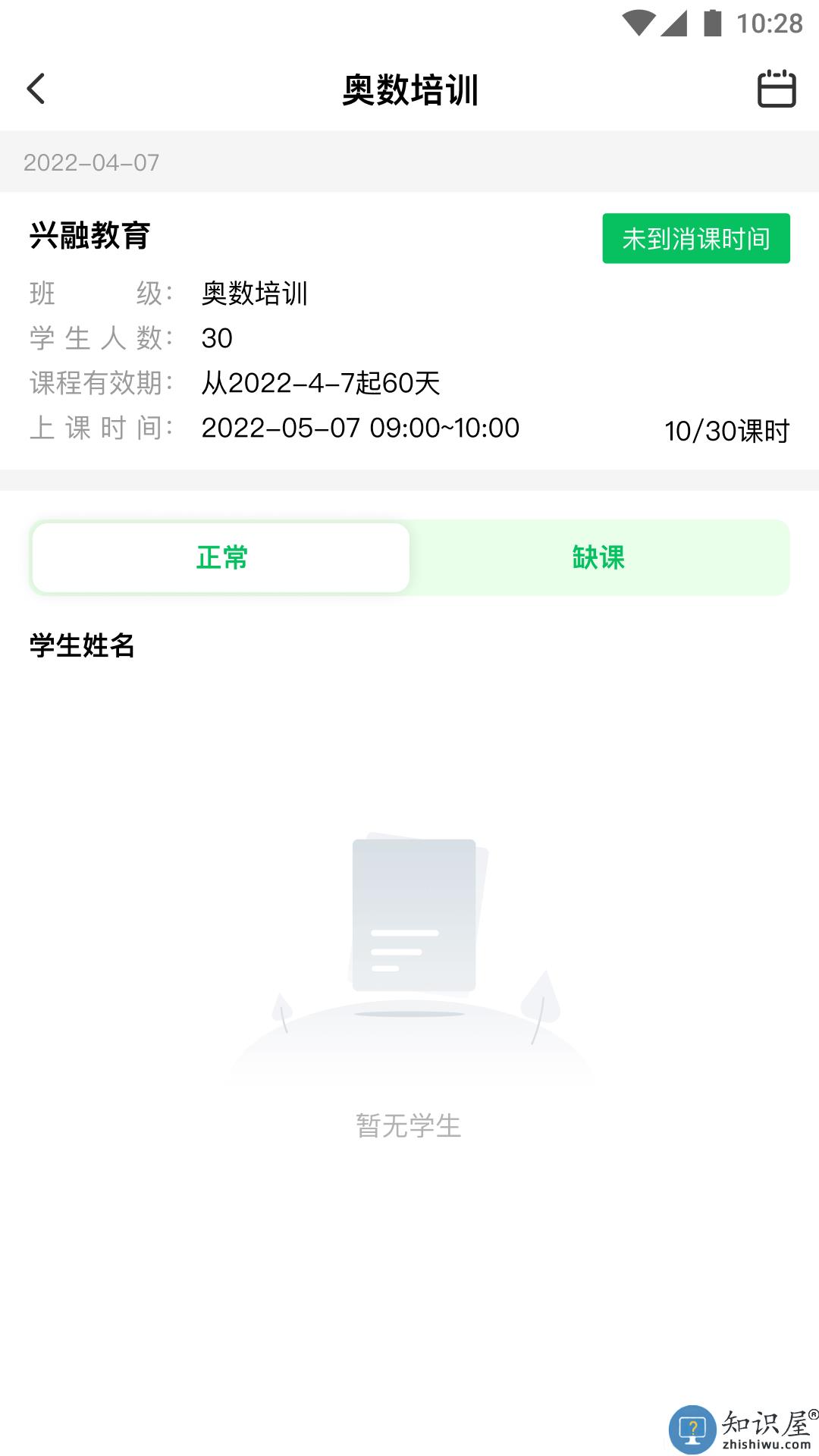Switch to the 缺课 tab

(x=598, y=557)
